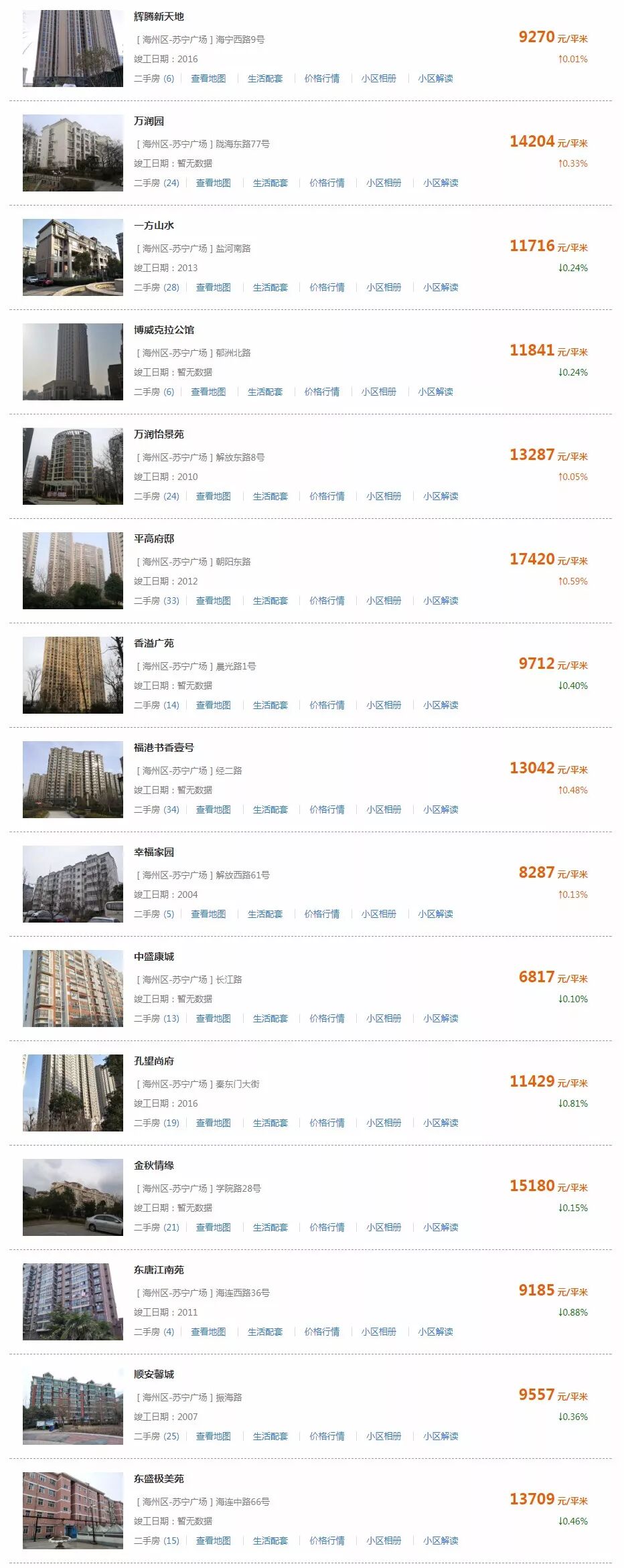624x1568 pixels.
Task: Open the 幸福家园 community title
Action: point(154,852)
